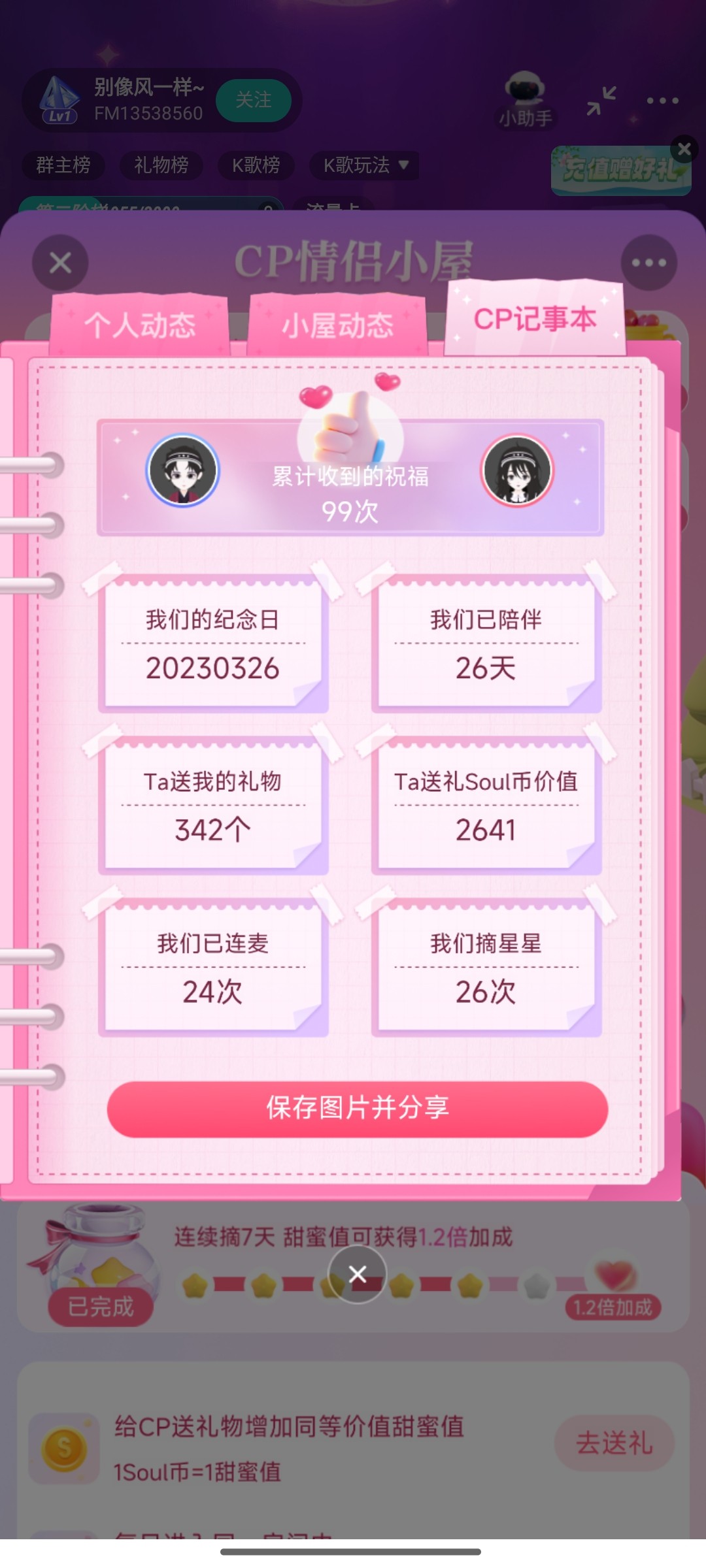Tap 保存图片并分享 button
Image resolution: width=706 pixels, height=1568 pixels.
pyautogui.click(x=358, y=1109)
